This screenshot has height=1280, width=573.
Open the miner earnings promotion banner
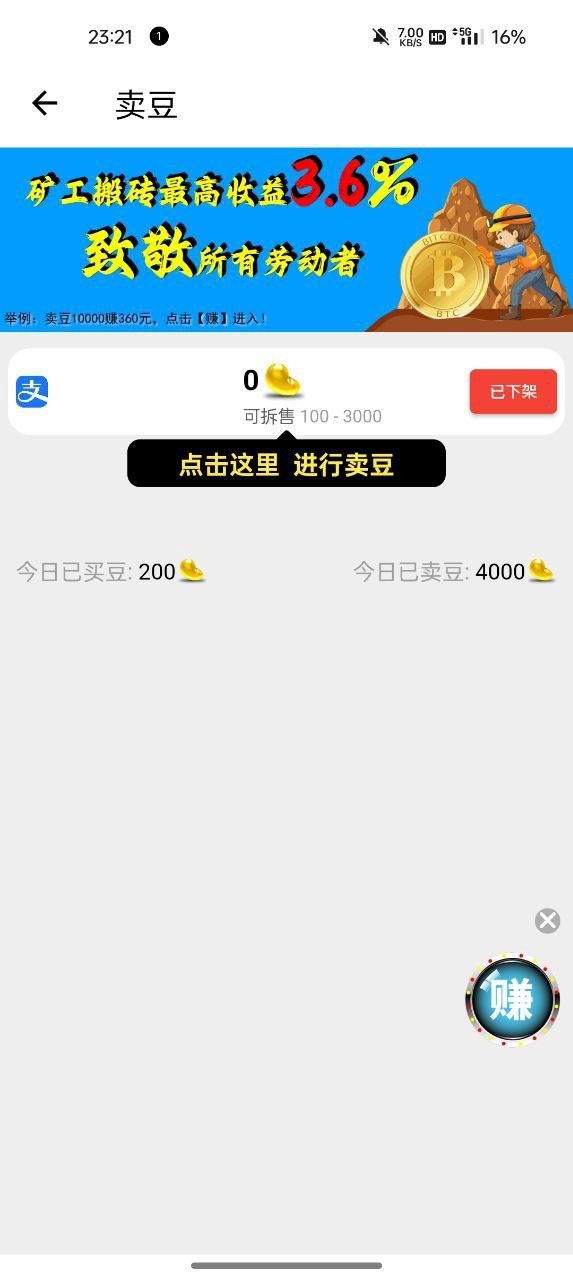286,240
